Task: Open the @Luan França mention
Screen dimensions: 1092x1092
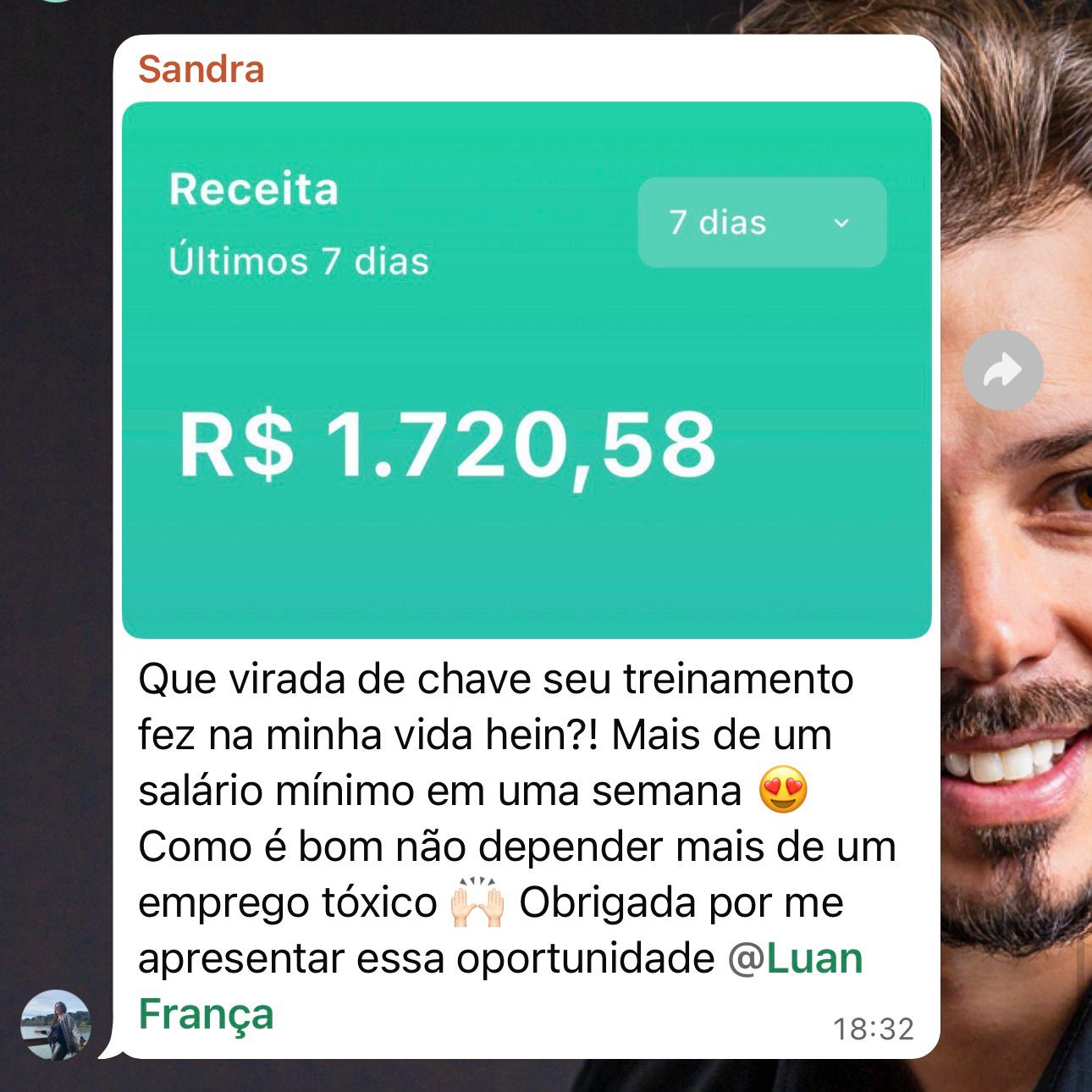Action: [796, 959]
